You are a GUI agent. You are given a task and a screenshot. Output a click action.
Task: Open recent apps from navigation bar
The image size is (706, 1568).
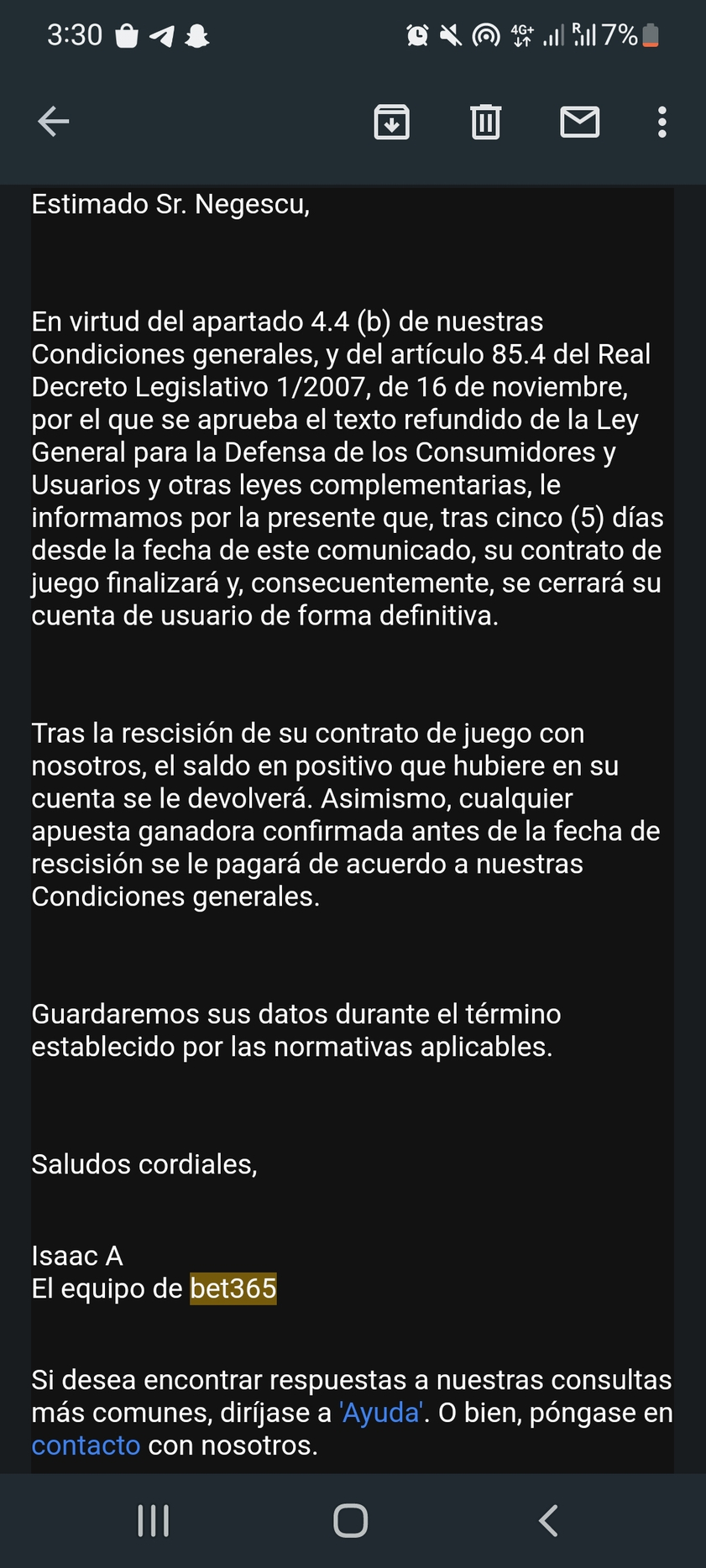154,1520
